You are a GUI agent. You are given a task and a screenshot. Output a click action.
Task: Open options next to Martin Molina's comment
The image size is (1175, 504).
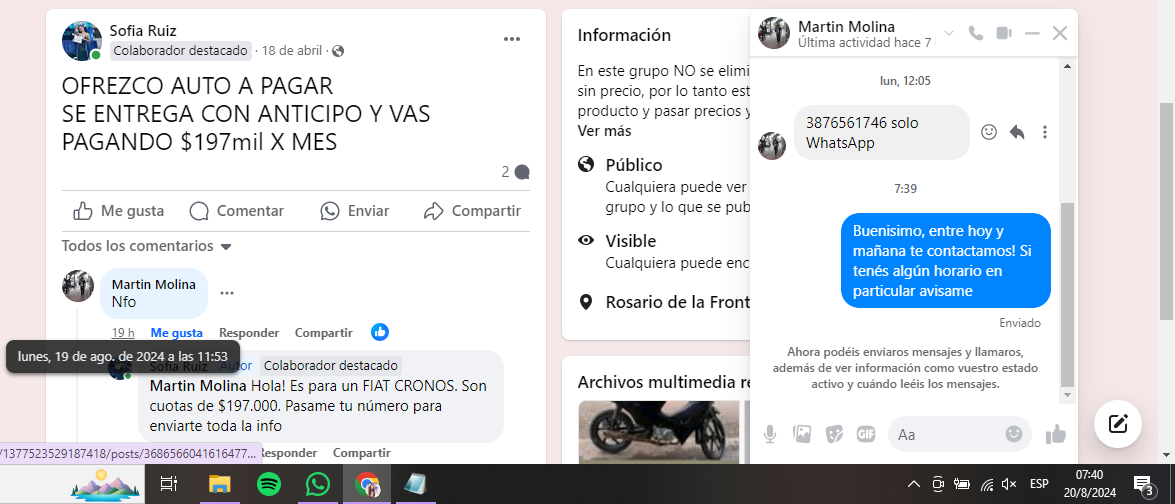(227, 293)
